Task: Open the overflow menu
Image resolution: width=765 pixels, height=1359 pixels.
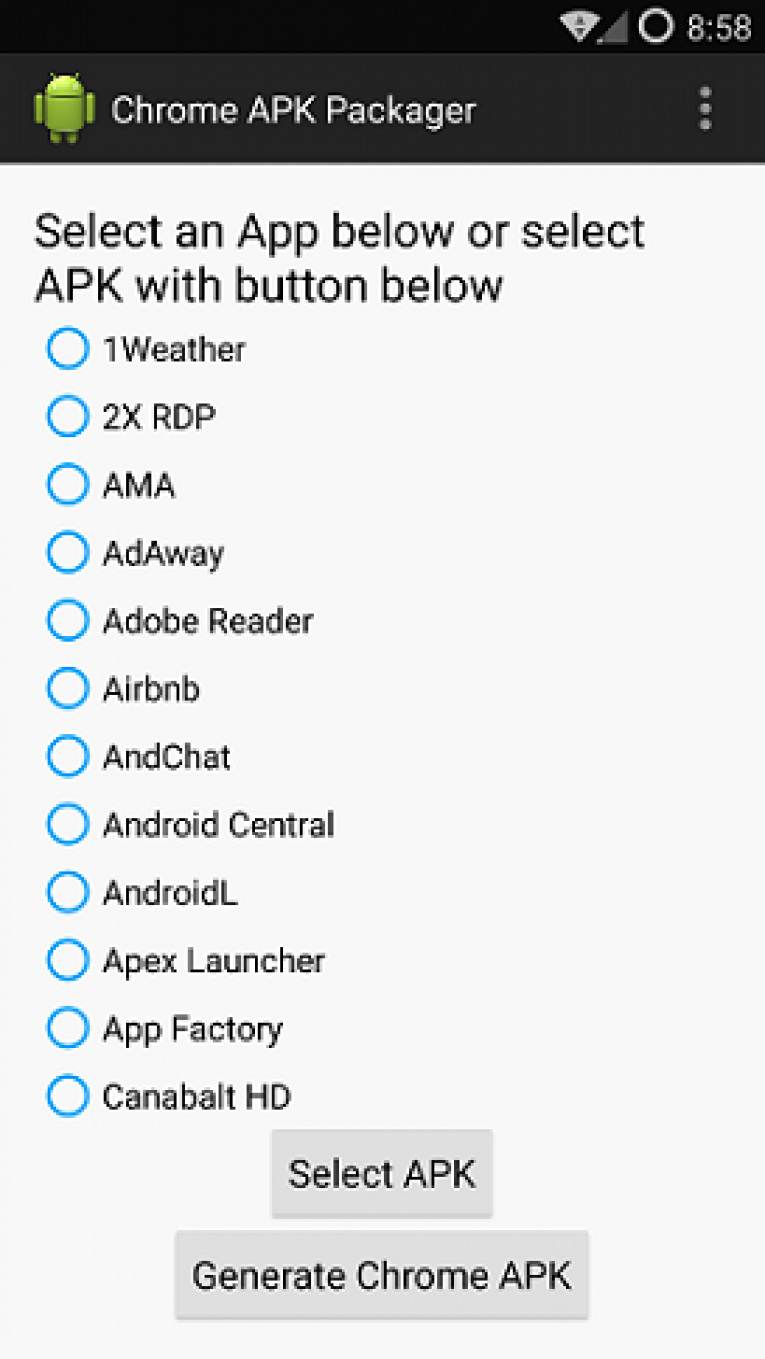Action: pos(705,108)
